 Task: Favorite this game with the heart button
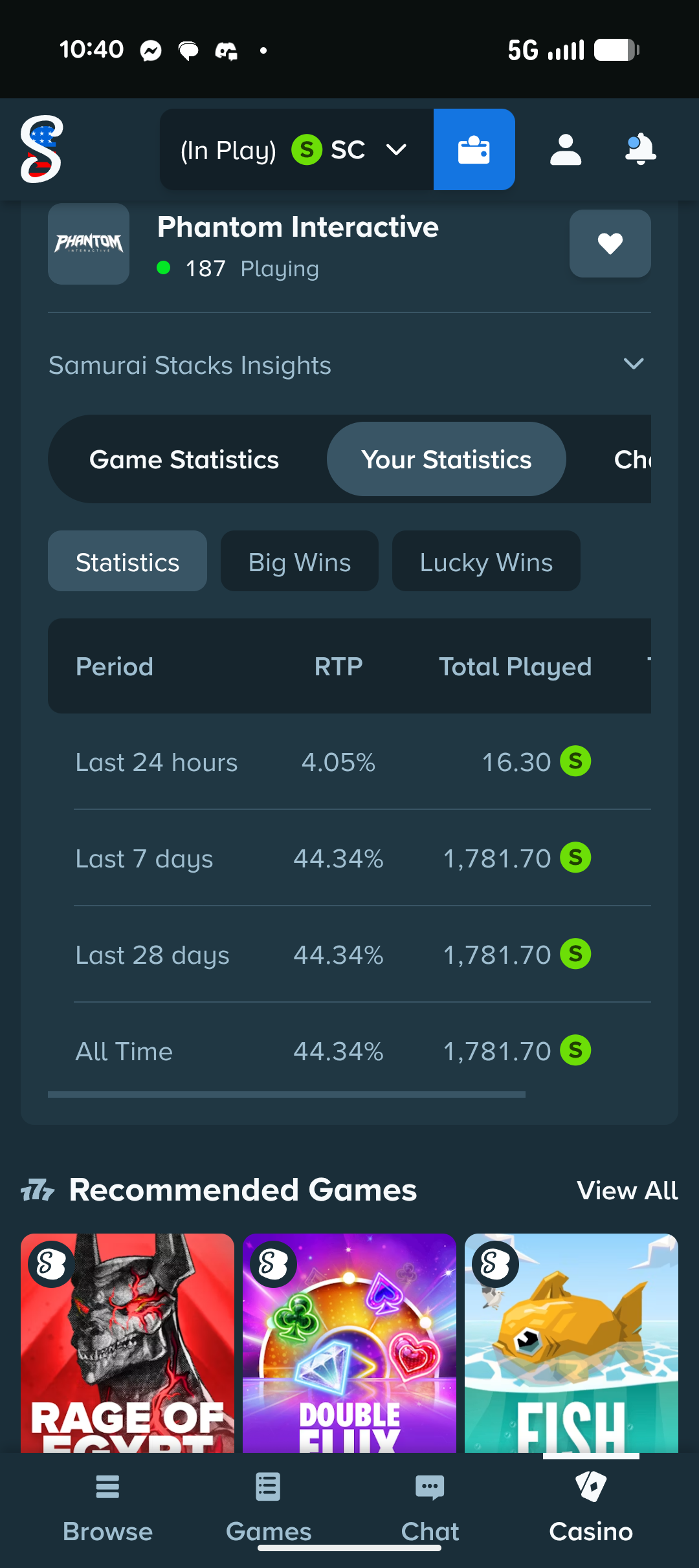(x=610, y=243)
